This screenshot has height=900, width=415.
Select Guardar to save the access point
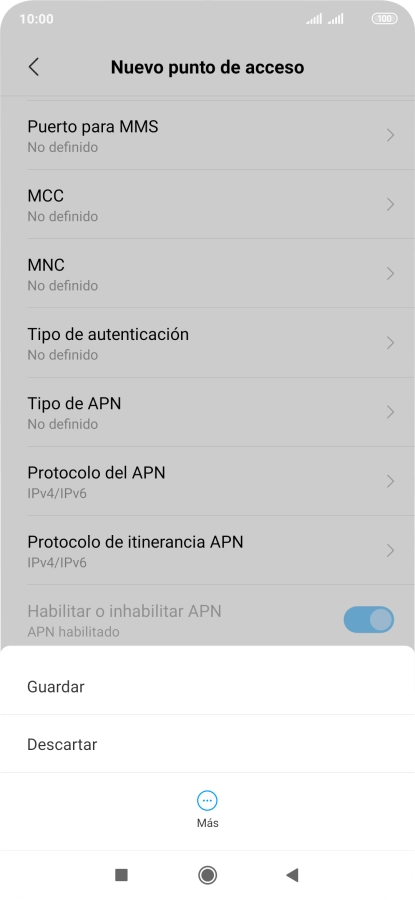(x=207, y=686)
